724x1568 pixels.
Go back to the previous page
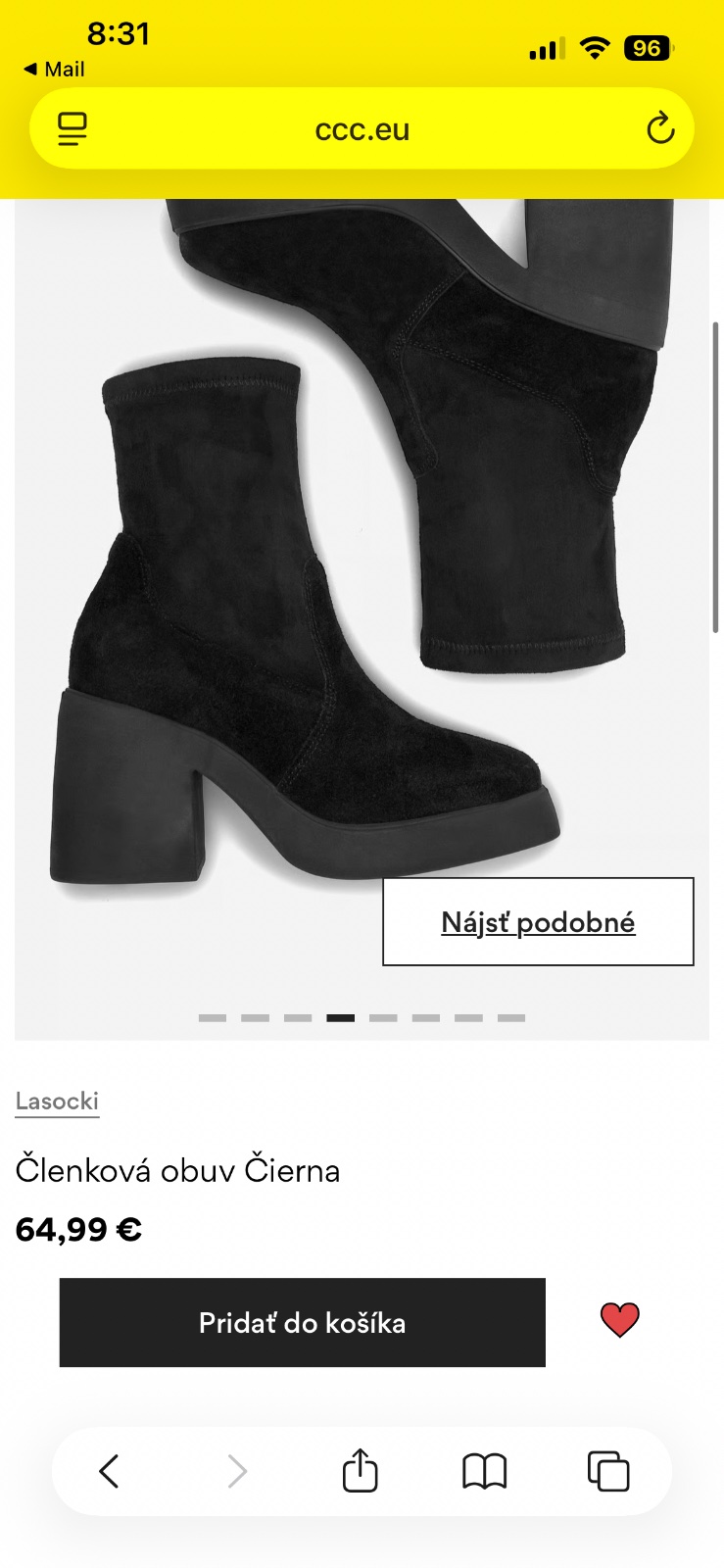[109, 1471]
